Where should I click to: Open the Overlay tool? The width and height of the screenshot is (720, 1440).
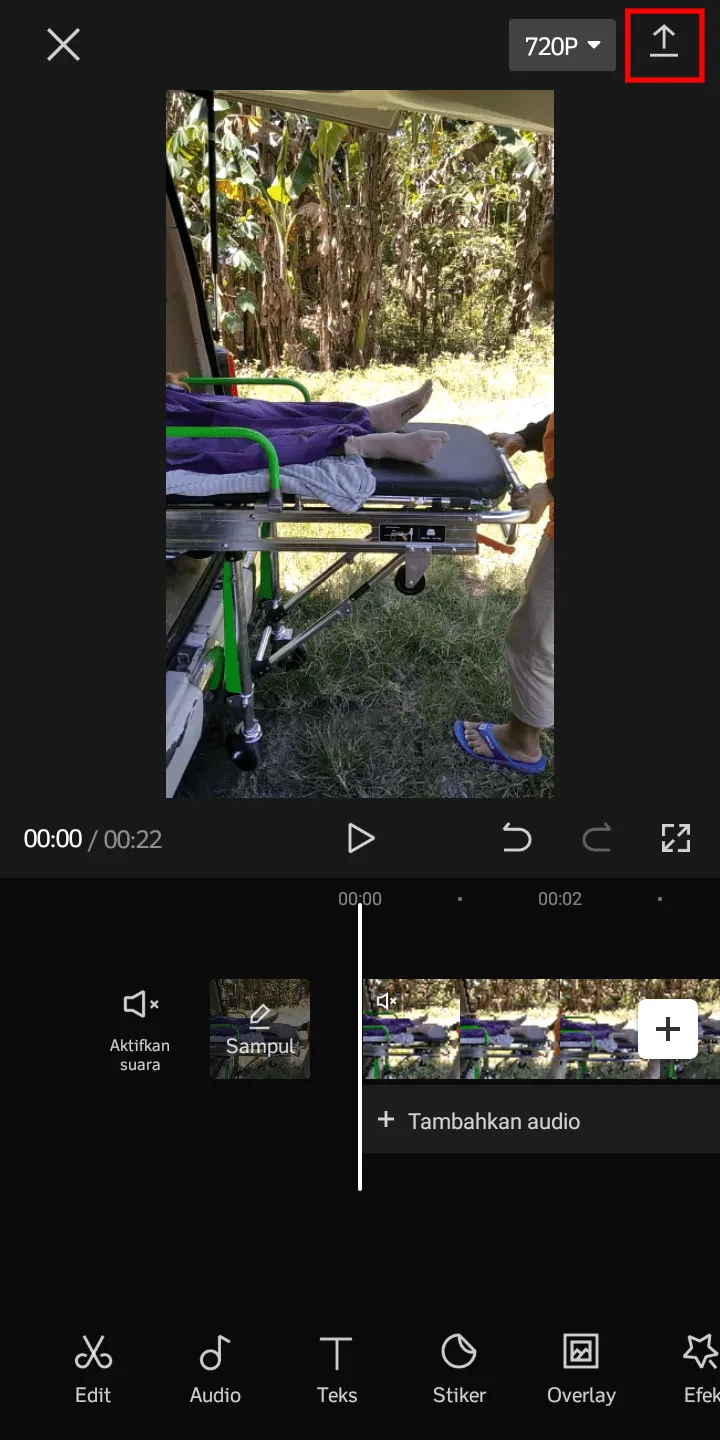(581, 1369)
